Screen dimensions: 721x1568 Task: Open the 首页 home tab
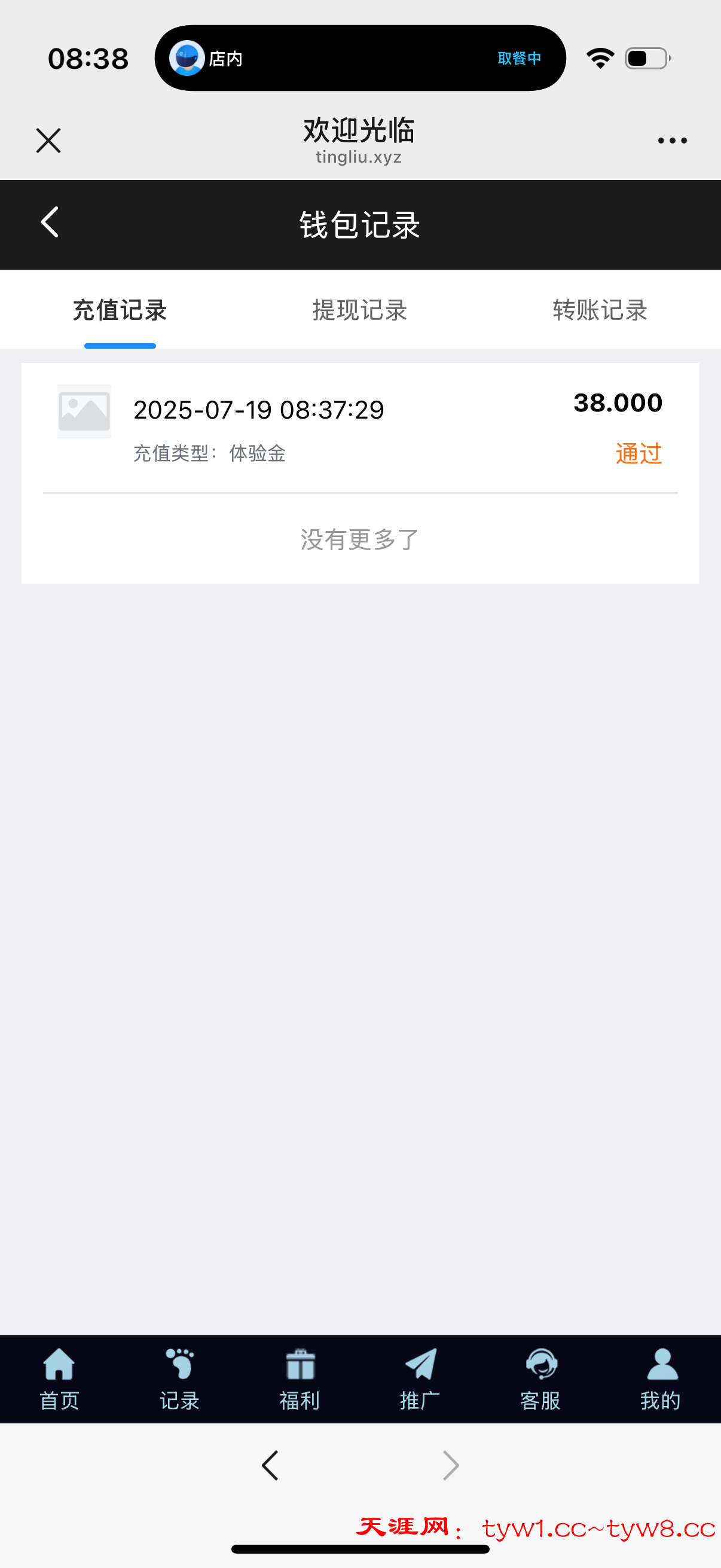tap(59, 1378)
